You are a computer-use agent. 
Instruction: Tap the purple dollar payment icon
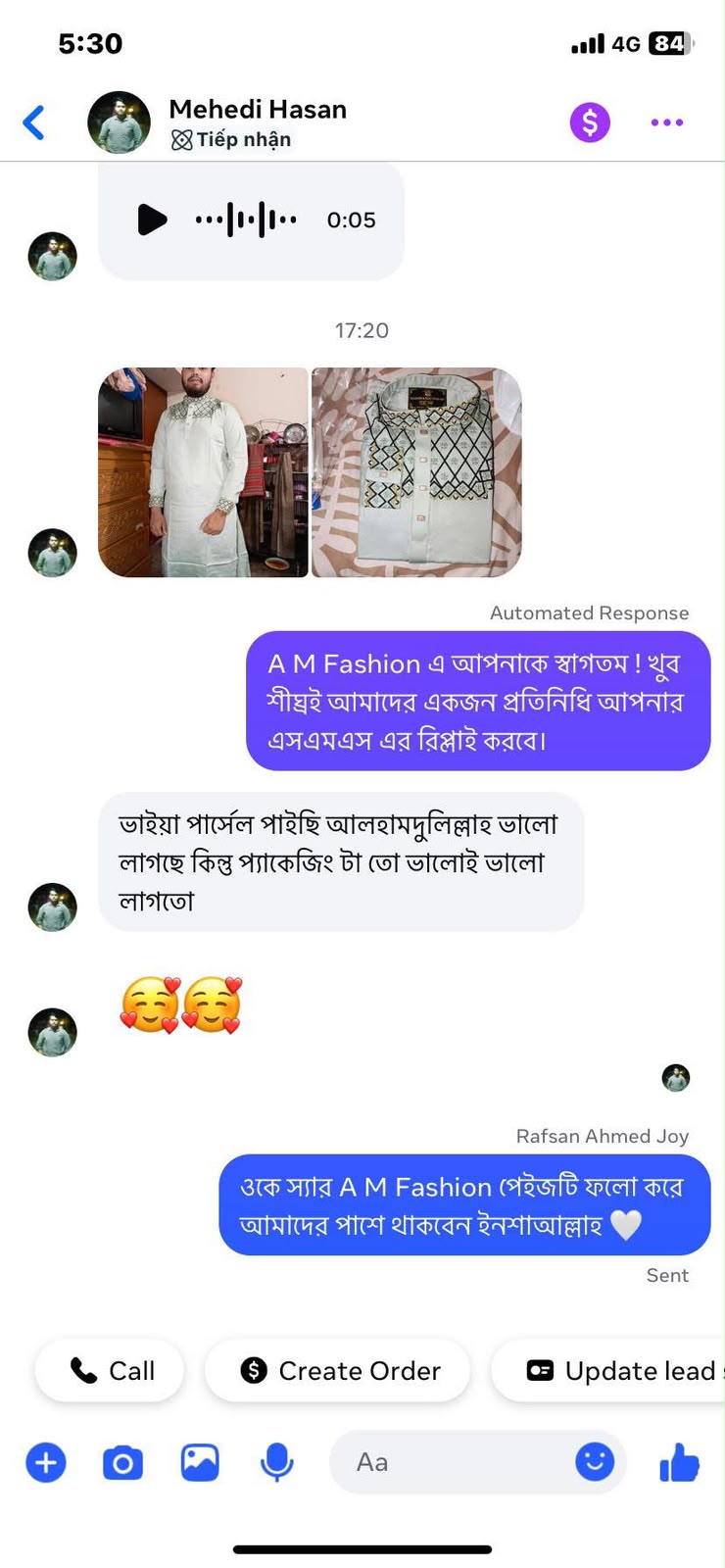590,122
